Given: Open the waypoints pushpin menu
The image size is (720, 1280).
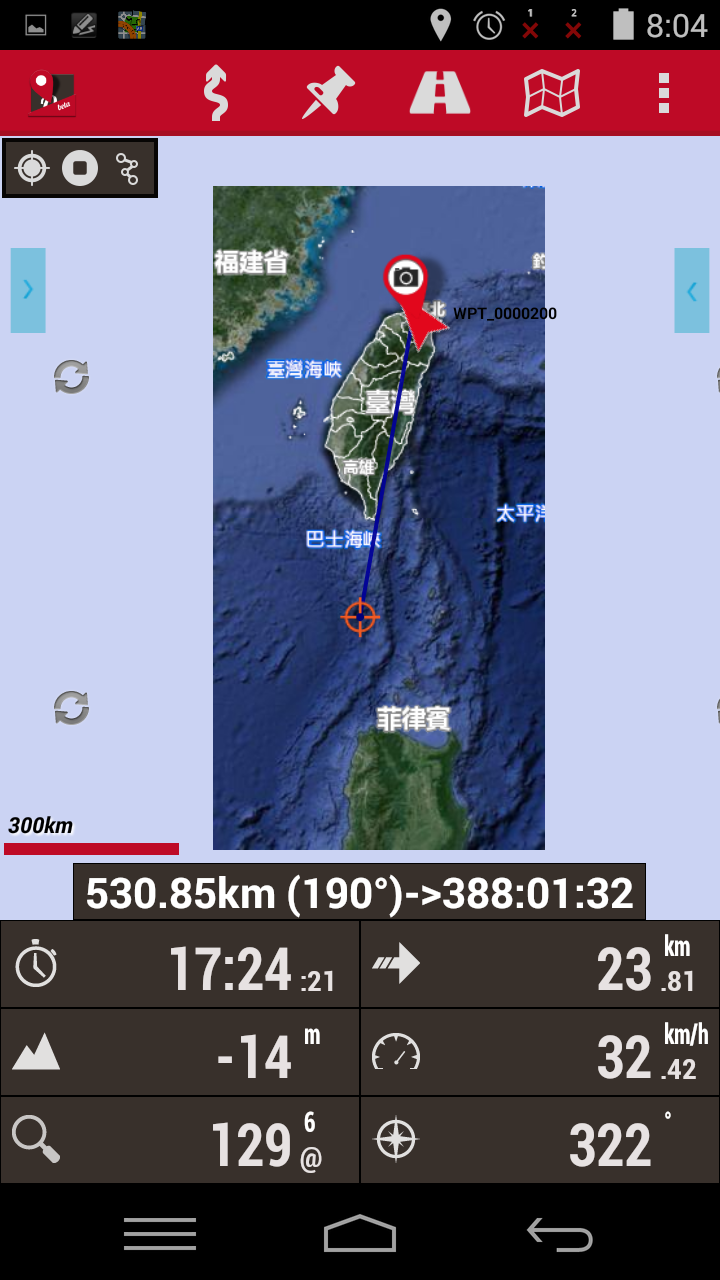Looking at the screenshot, I should click(x=329, y=93).
